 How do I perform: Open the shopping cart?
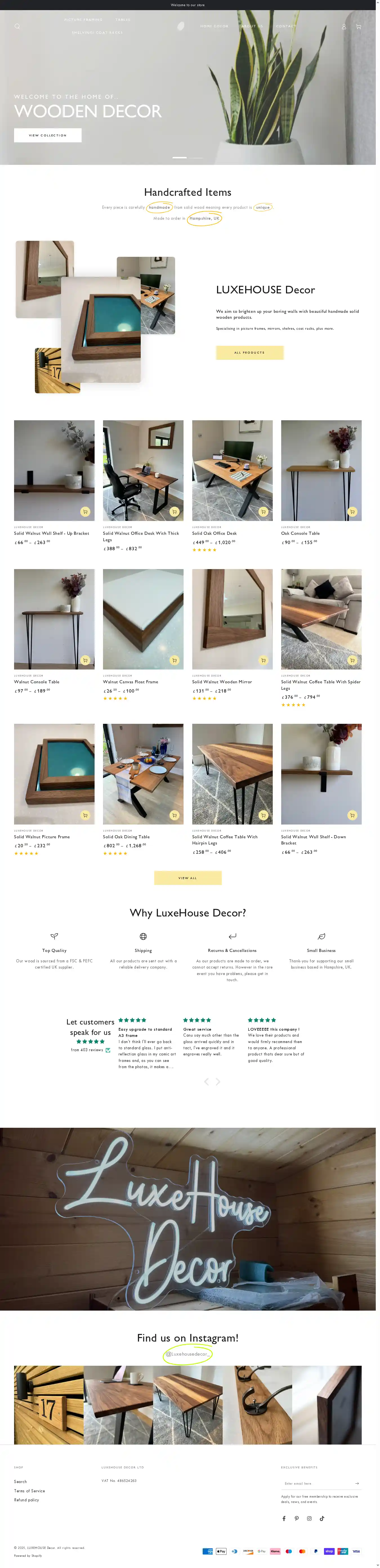click(358, 27)
